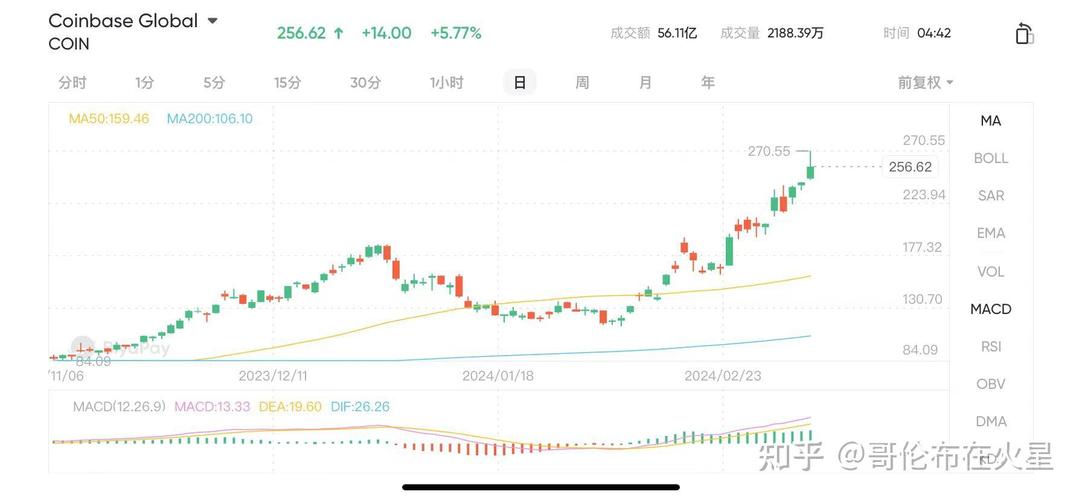Rotate the chart back to portrait

pyautogui.click(x=1023, y=33)
